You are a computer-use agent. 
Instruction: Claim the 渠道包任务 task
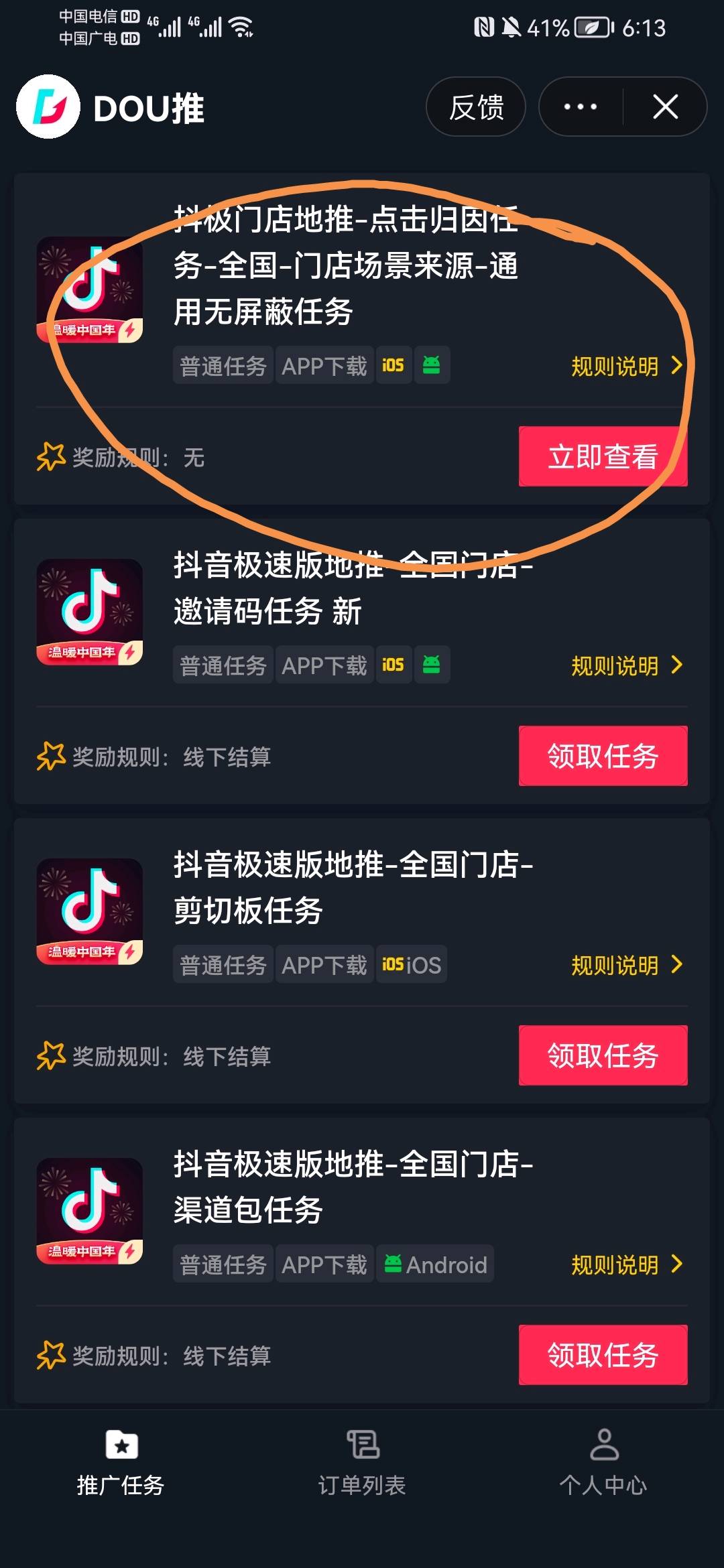tap(603, 1355)
